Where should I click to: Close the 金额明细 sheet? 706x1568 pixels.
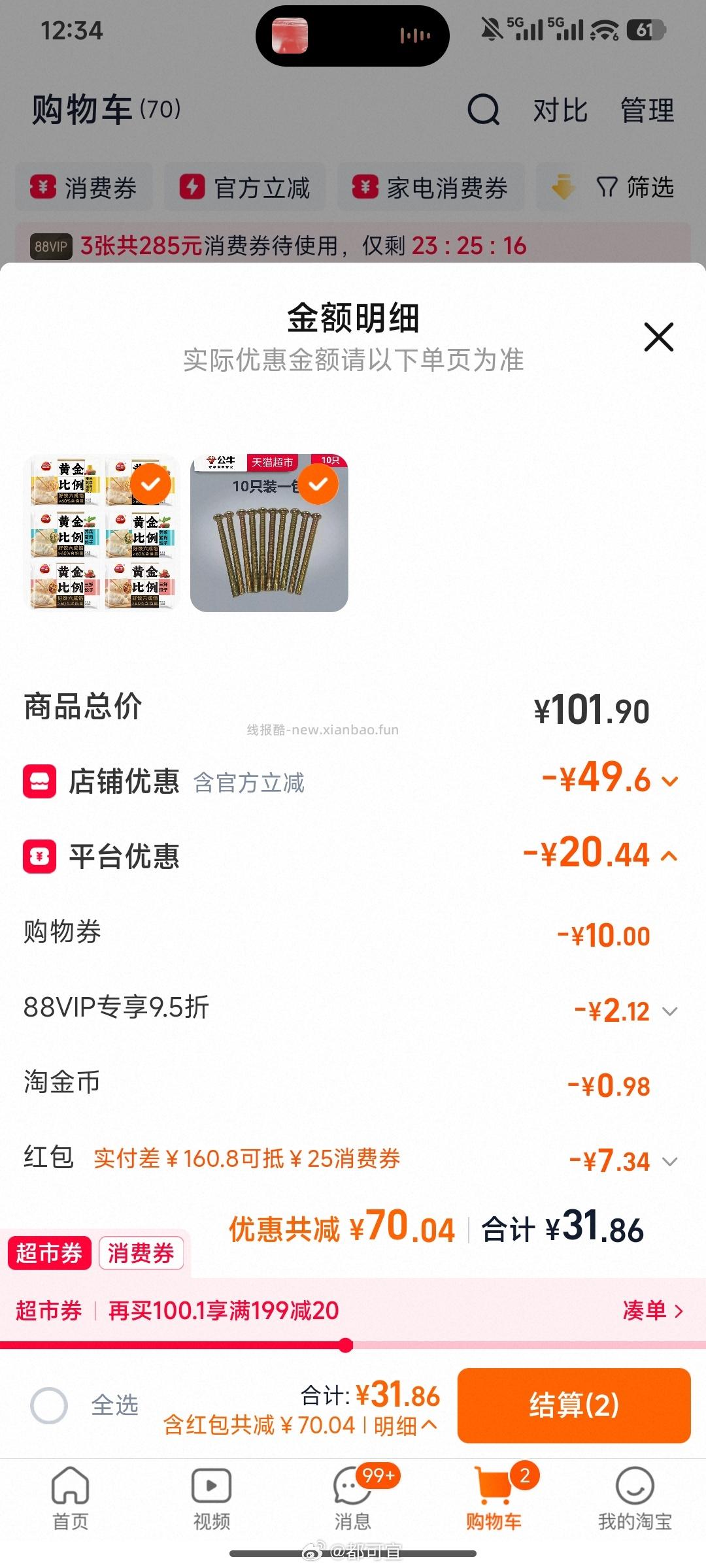(658, 337)
